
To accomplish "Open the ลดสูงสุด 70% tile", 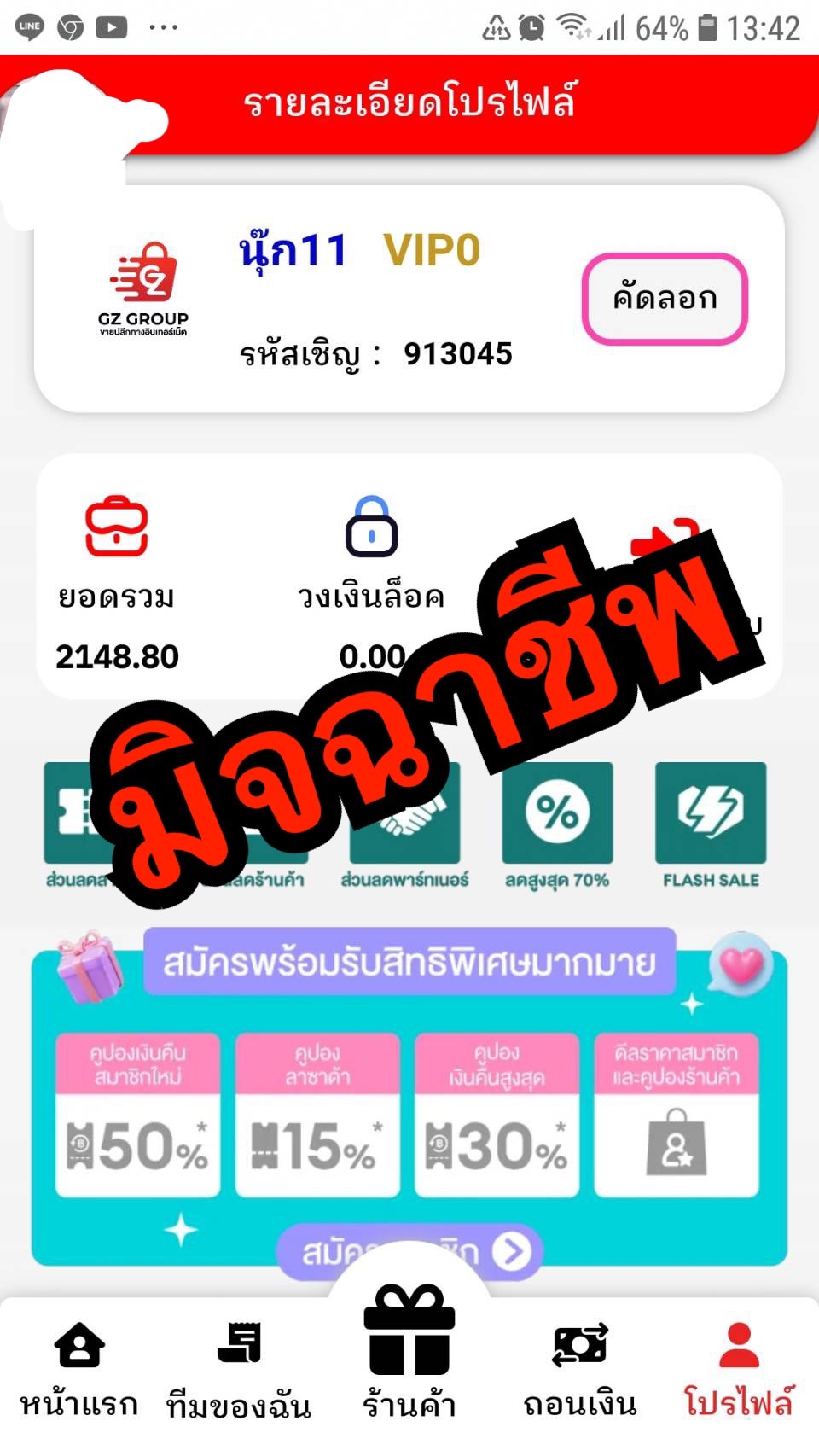I will coord(557,824).
